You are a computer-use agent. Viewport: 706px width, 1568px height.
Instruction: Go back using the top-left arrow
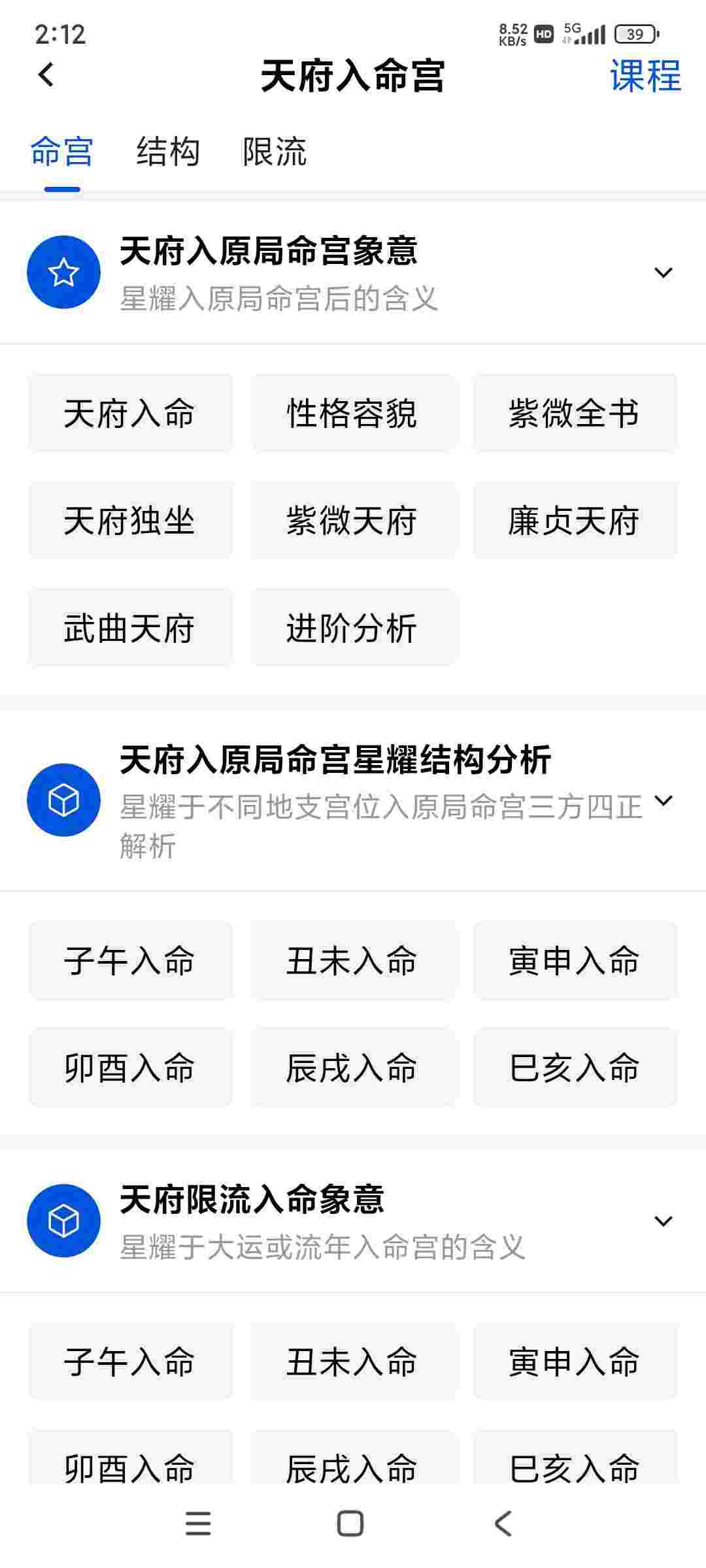(46, 75)
